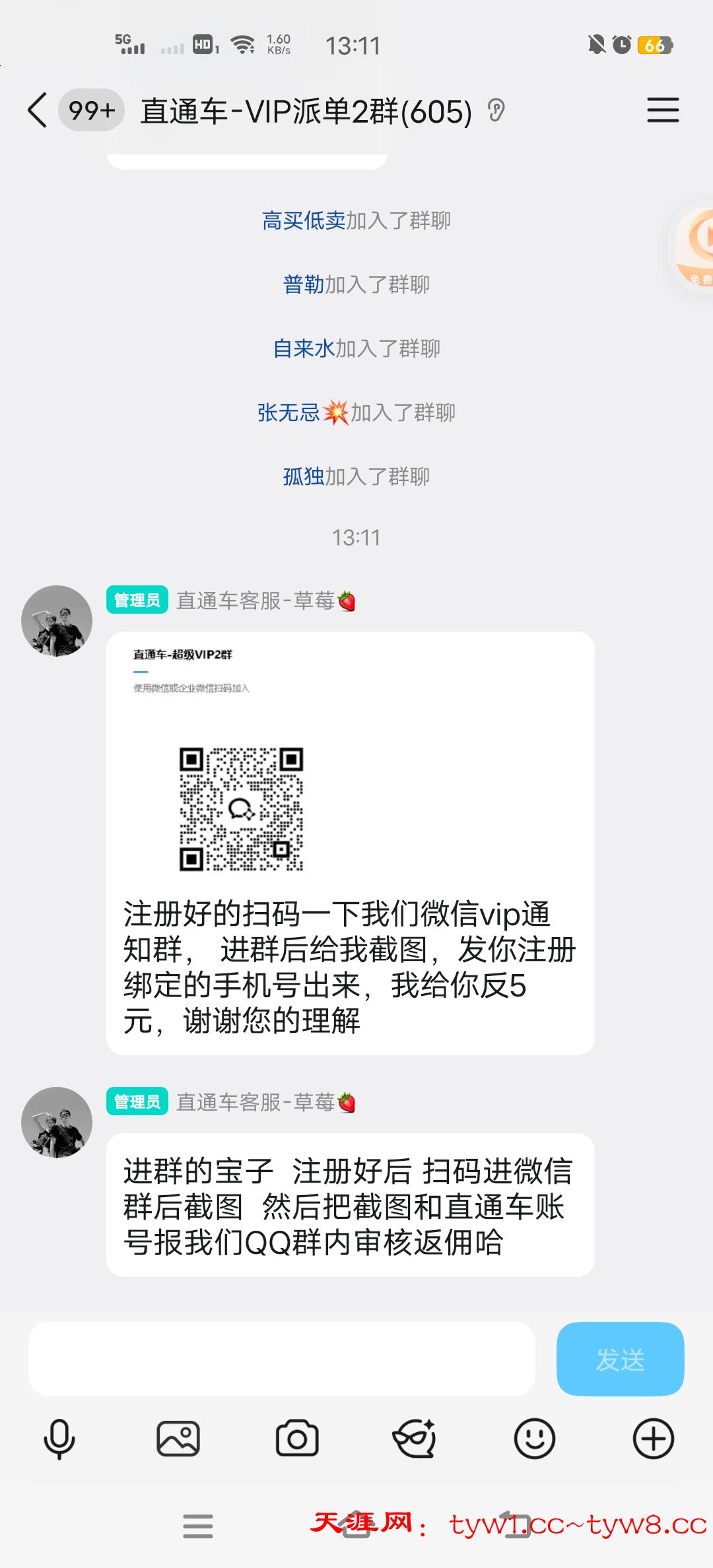Tap the 发送 send button
Viewport: 713px width, 1568px height.
click(620, 1359)
